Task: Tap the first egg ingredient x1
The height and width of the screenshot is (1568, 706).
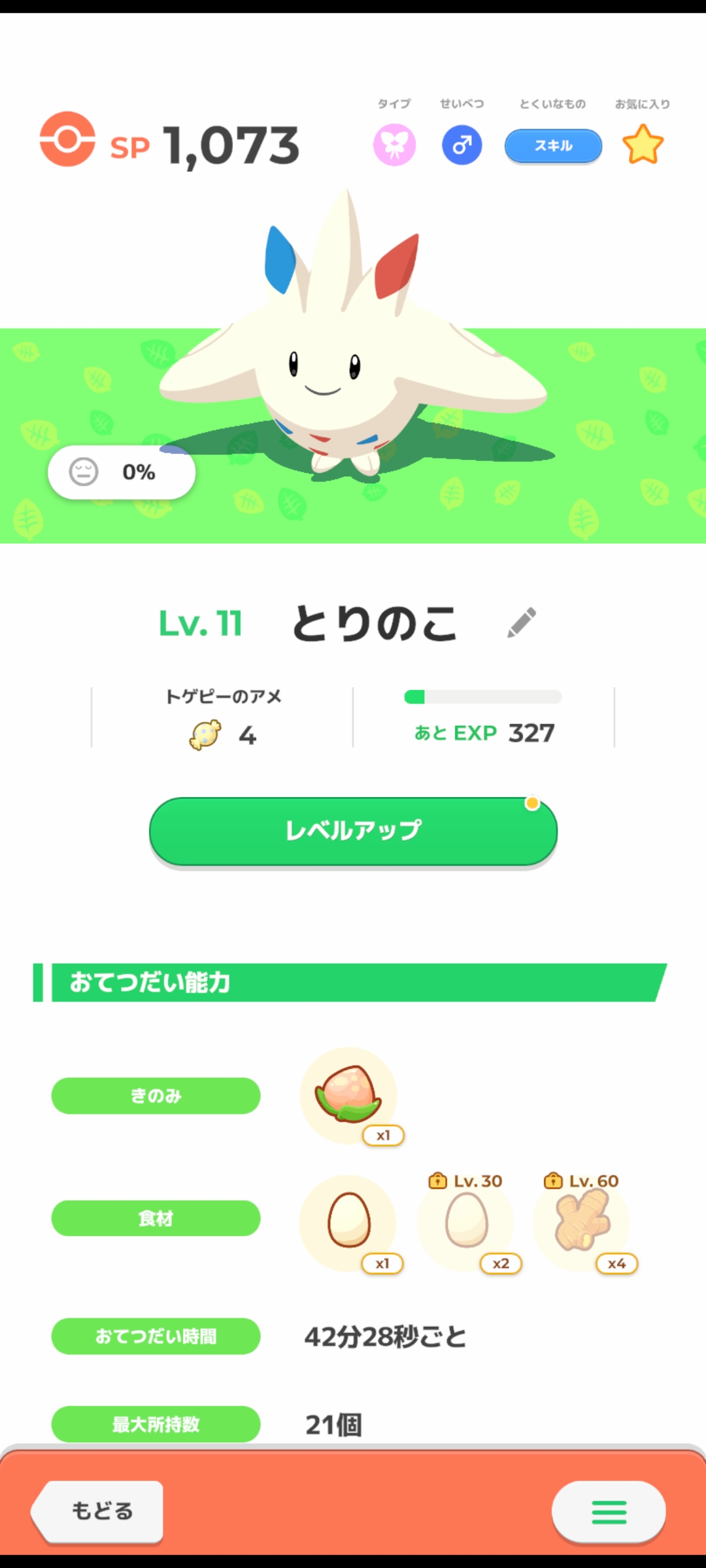Action: (x=348, y=1222)
